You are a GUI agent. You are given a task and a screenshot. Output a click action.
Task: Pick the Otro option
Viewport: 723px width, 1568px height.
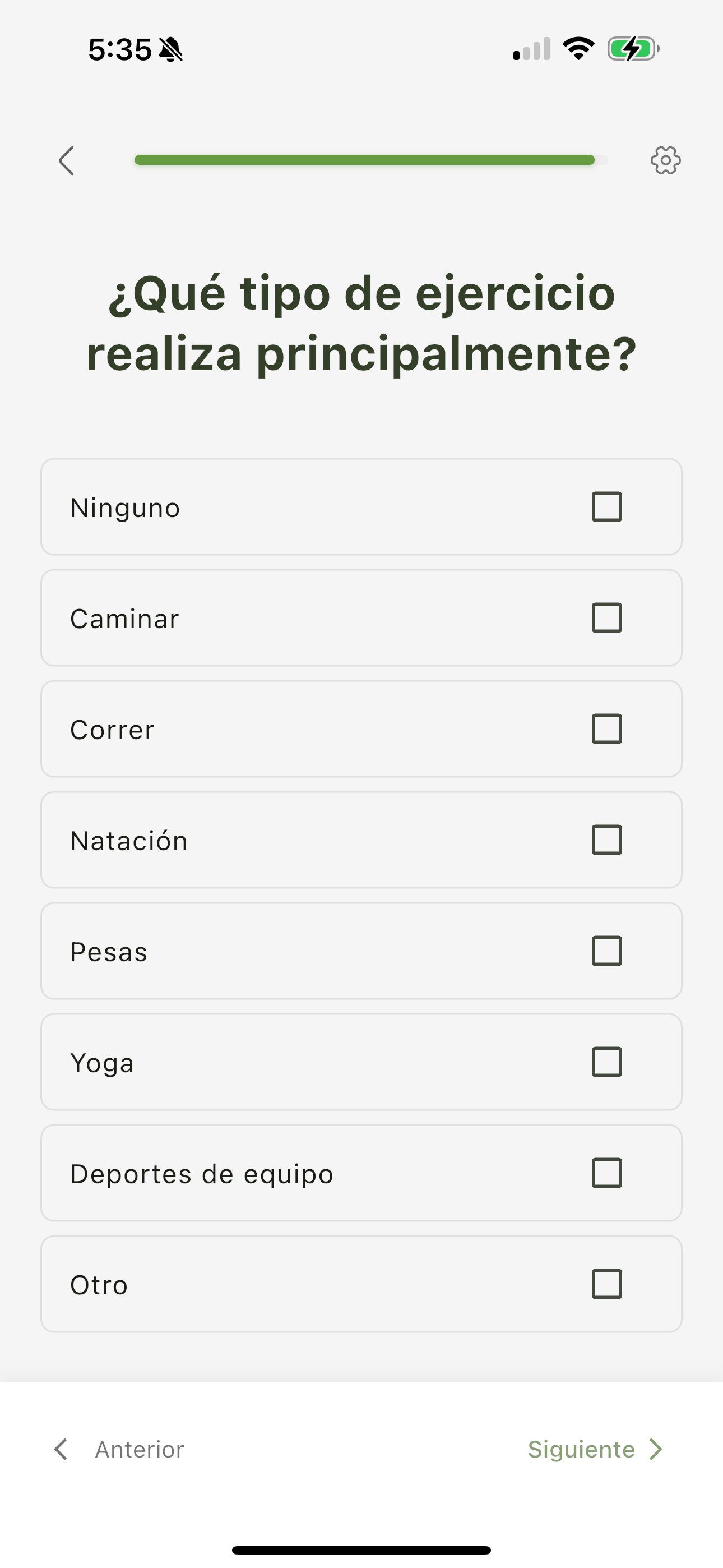pyautogui.click(x=361, y=1284)
